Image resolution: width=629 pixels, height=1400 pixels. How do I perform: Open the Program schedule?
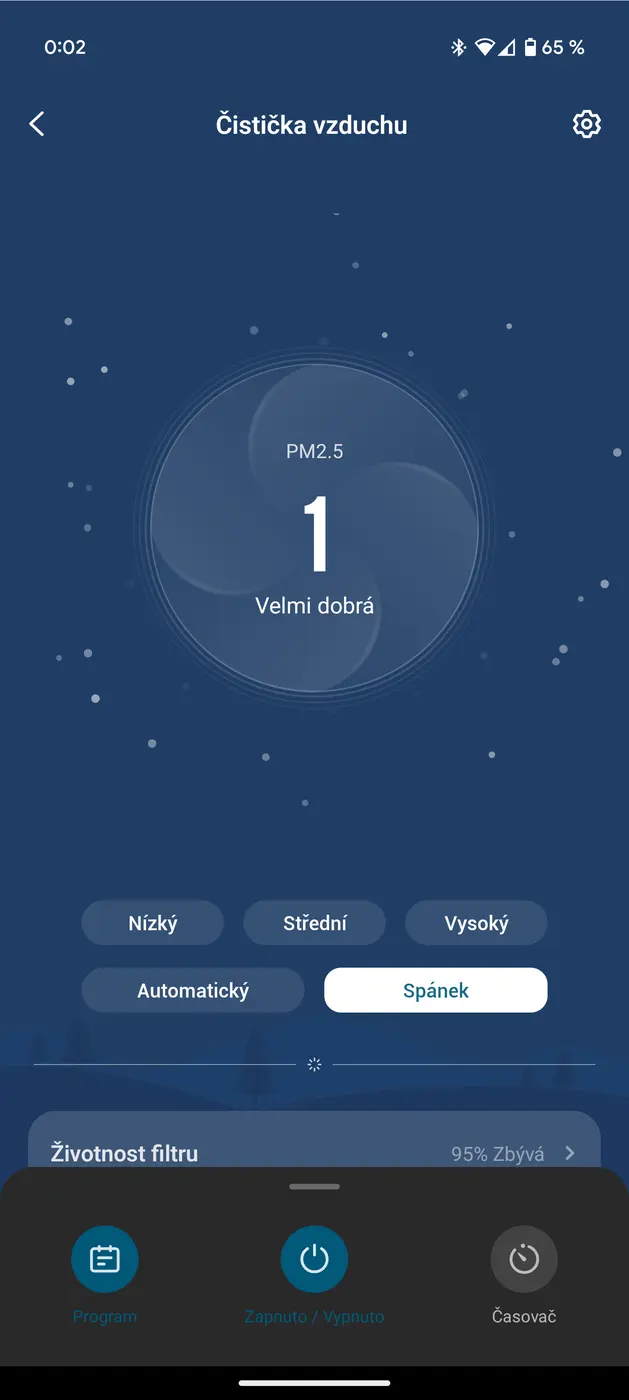(105, 1259)
